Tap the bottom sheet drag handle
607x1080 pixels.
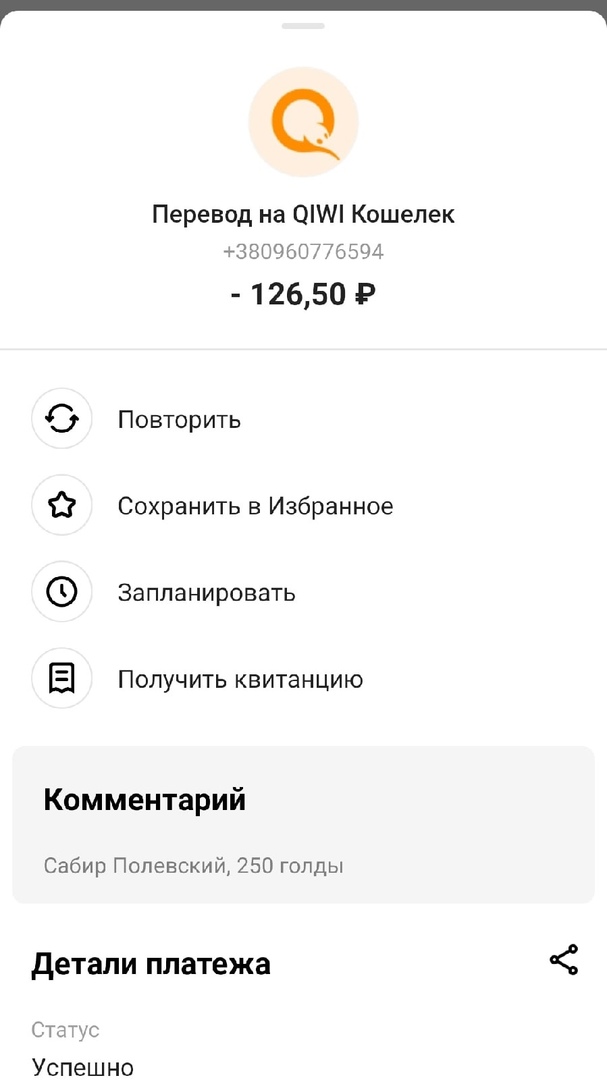pos(303,25)
